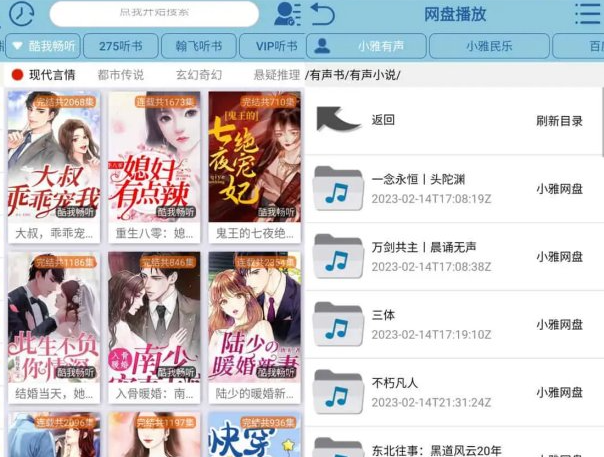The width and height of the screenshot is (604, 457).
Task: Open the user list icon
Action: click(x=287, y=14)
